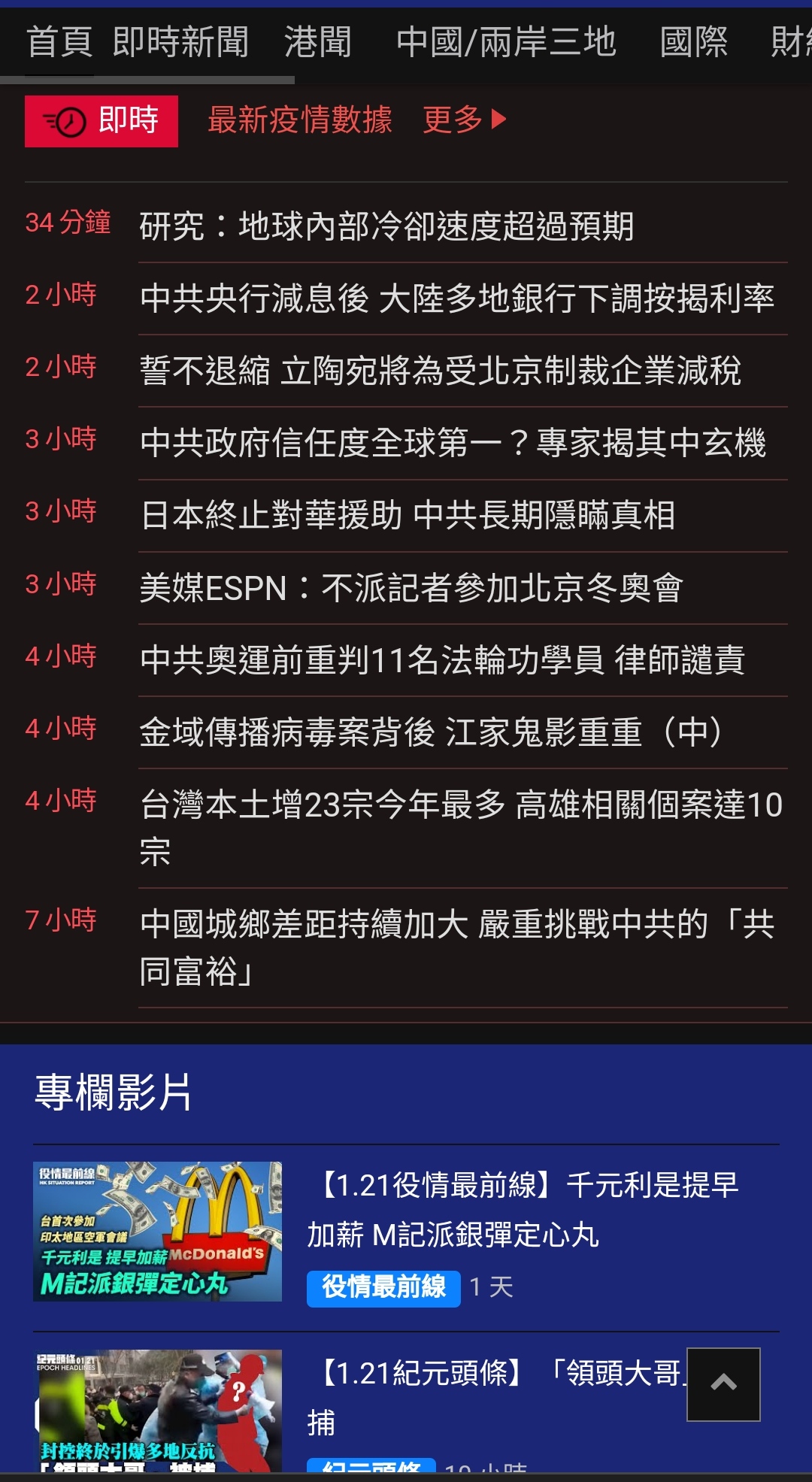View 最新疫情數據 link

pos(300,120)
